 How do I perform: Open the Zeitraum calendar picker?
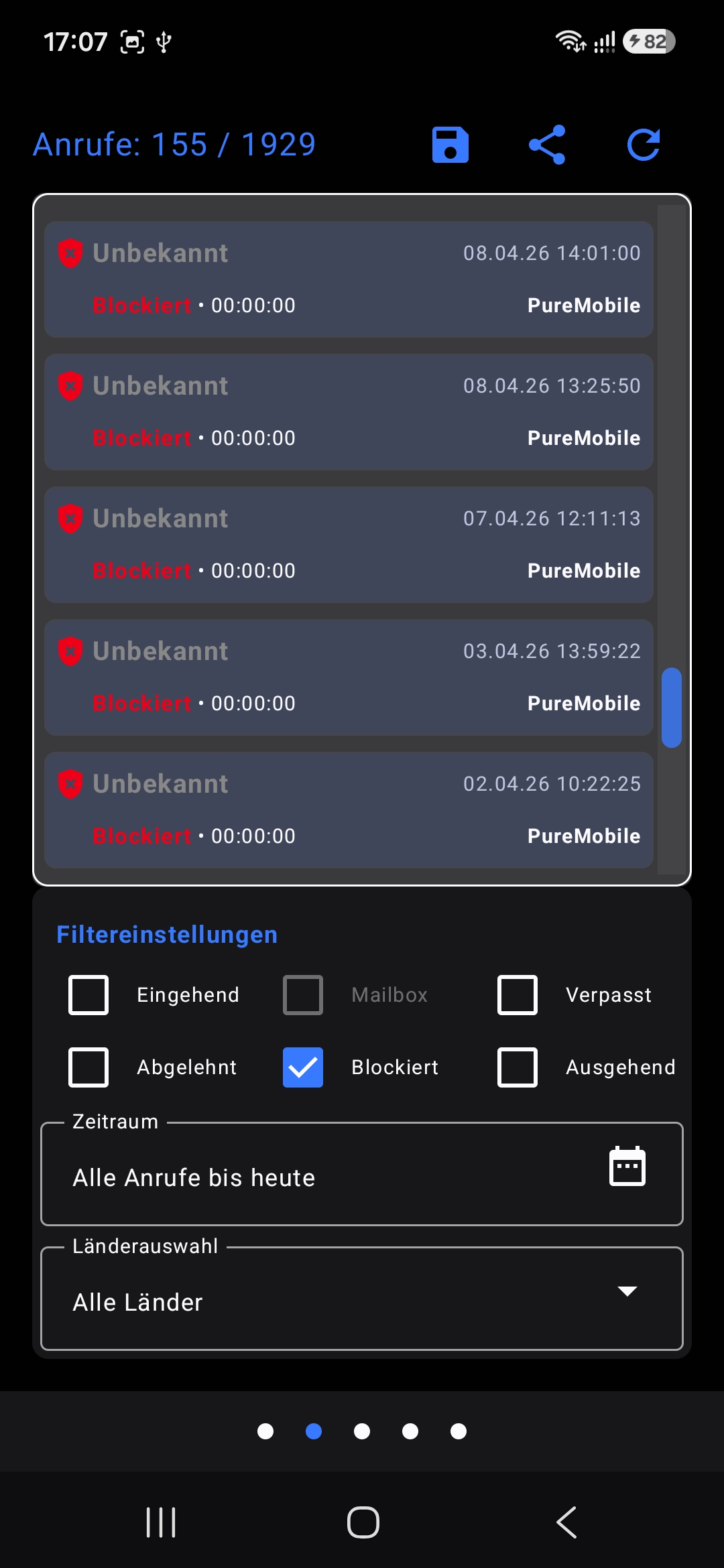627,1167
